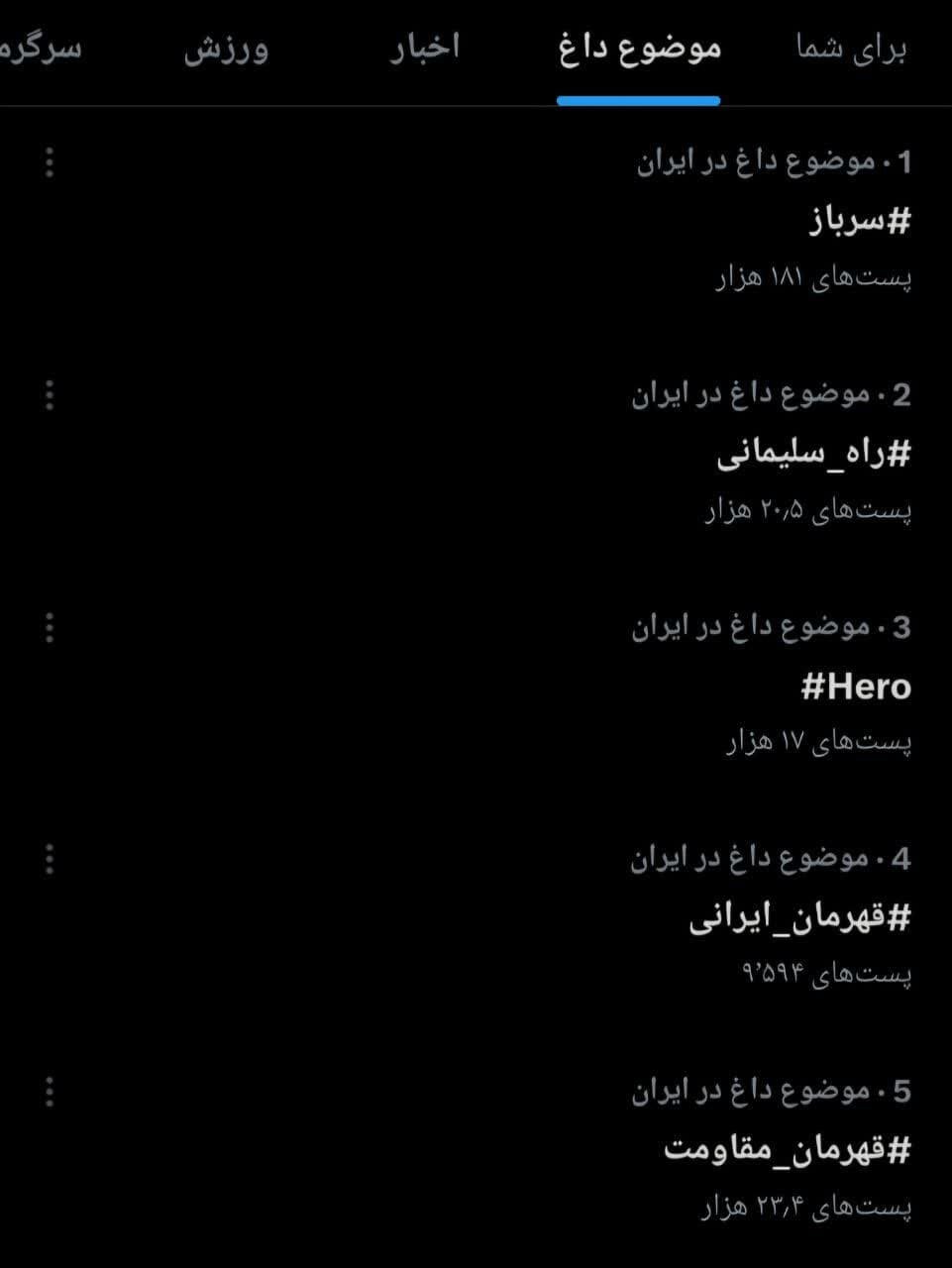952x1268 pixels.
Task: Open options menu for the top trending topic
Action: (x=51, y=161)
